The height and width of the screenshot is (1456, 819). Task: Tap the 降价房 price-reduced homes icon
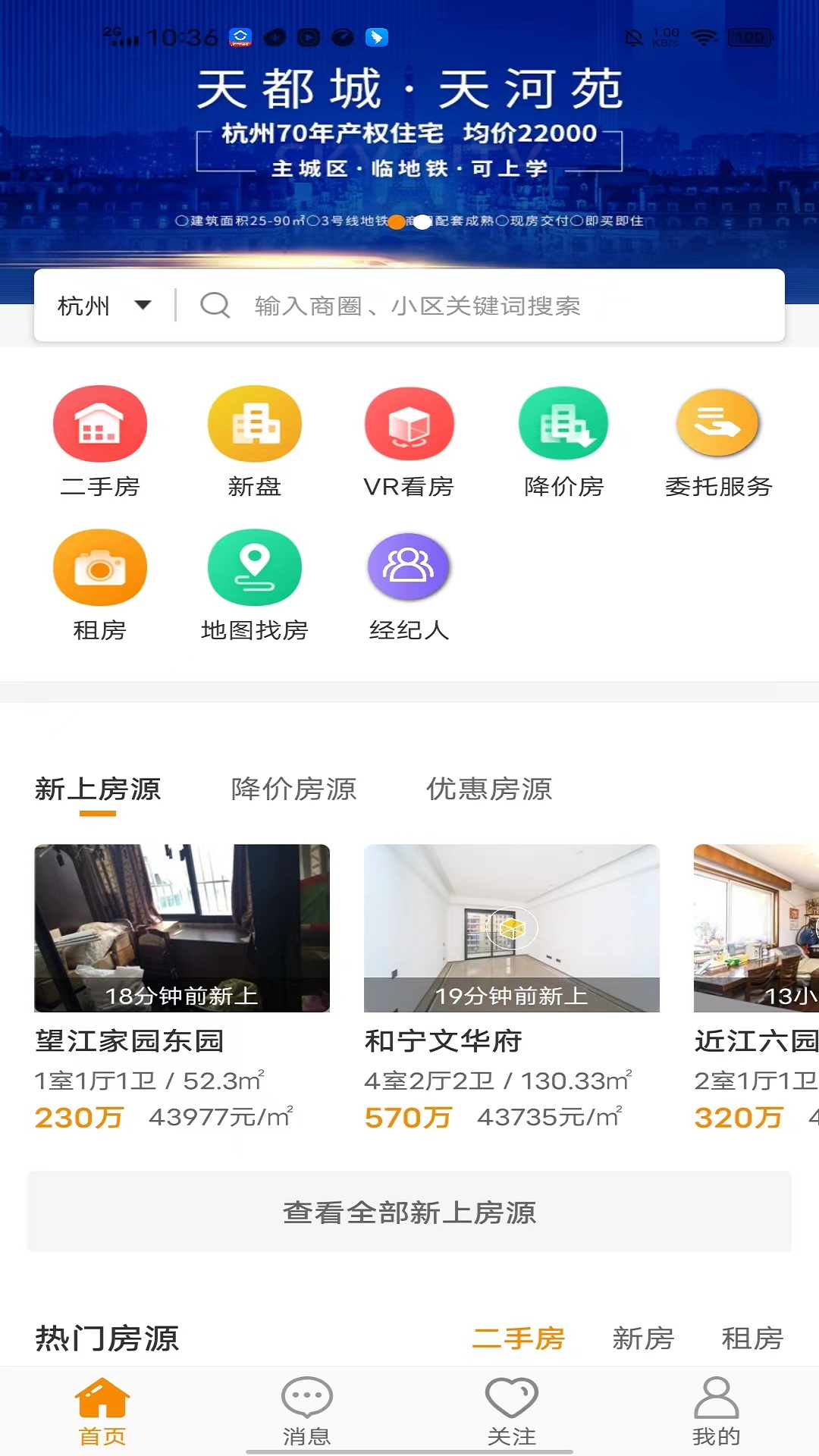564,423
